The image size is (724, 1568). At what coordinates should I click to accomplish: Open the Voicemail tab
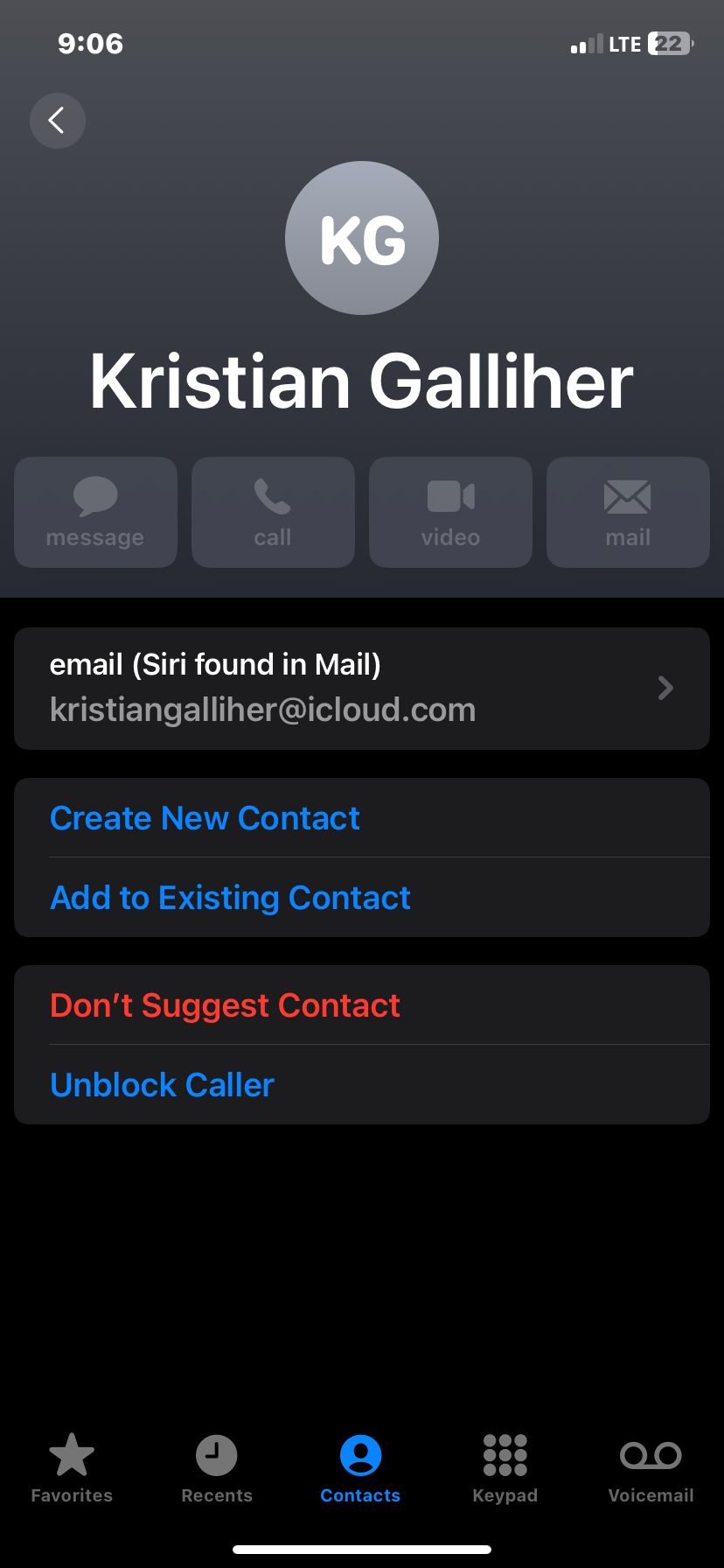pyautogui.click(x=651, y=1468)
